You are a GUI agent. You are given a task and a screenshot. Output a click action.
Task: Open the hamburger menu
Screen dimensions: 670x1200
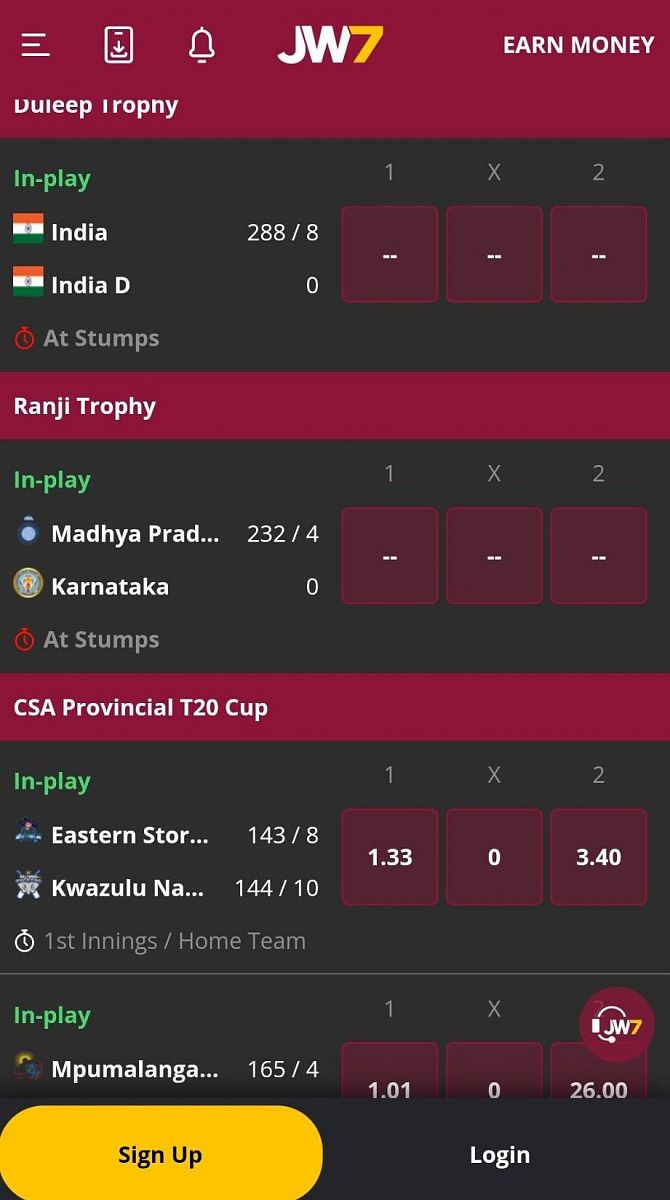[35, 45]
